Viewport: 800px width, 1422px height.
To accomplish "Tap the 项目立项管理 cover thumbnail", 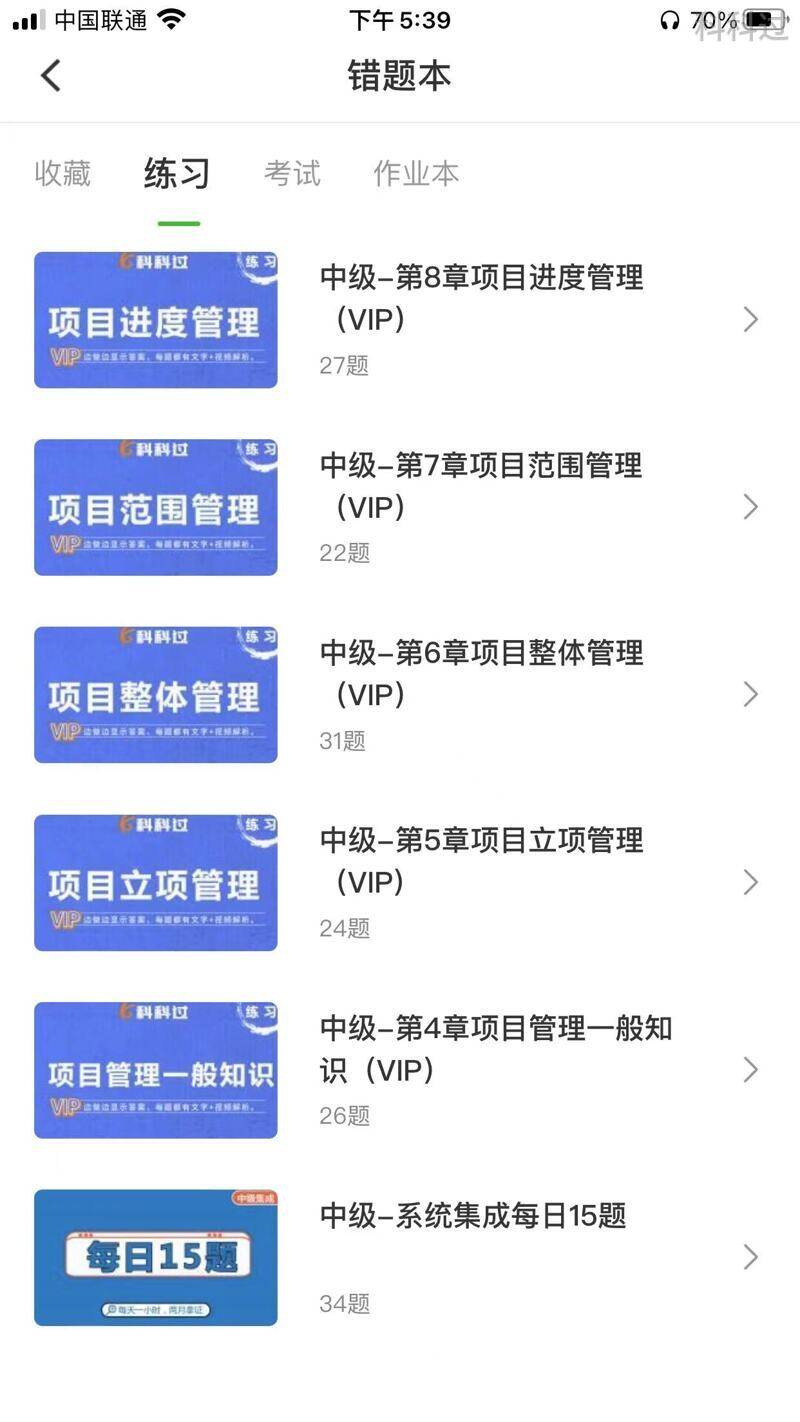I will pos(155,882).
